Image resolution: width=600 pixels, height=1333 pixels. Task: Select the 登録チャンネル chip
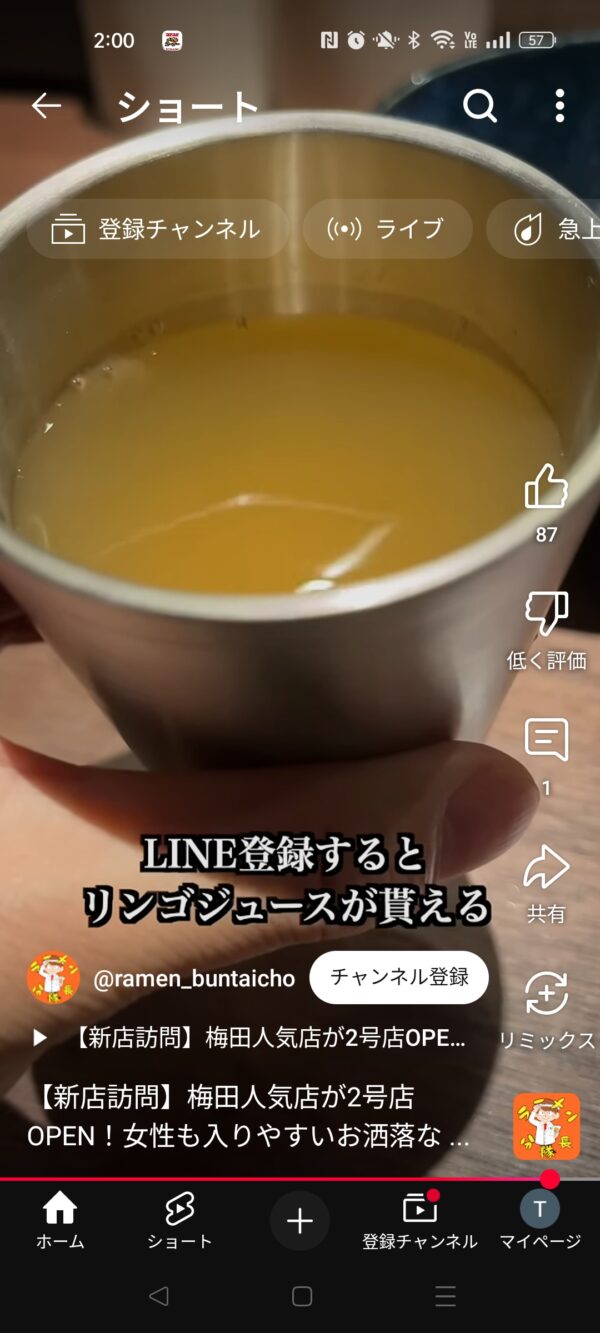(x=158, y=229)
